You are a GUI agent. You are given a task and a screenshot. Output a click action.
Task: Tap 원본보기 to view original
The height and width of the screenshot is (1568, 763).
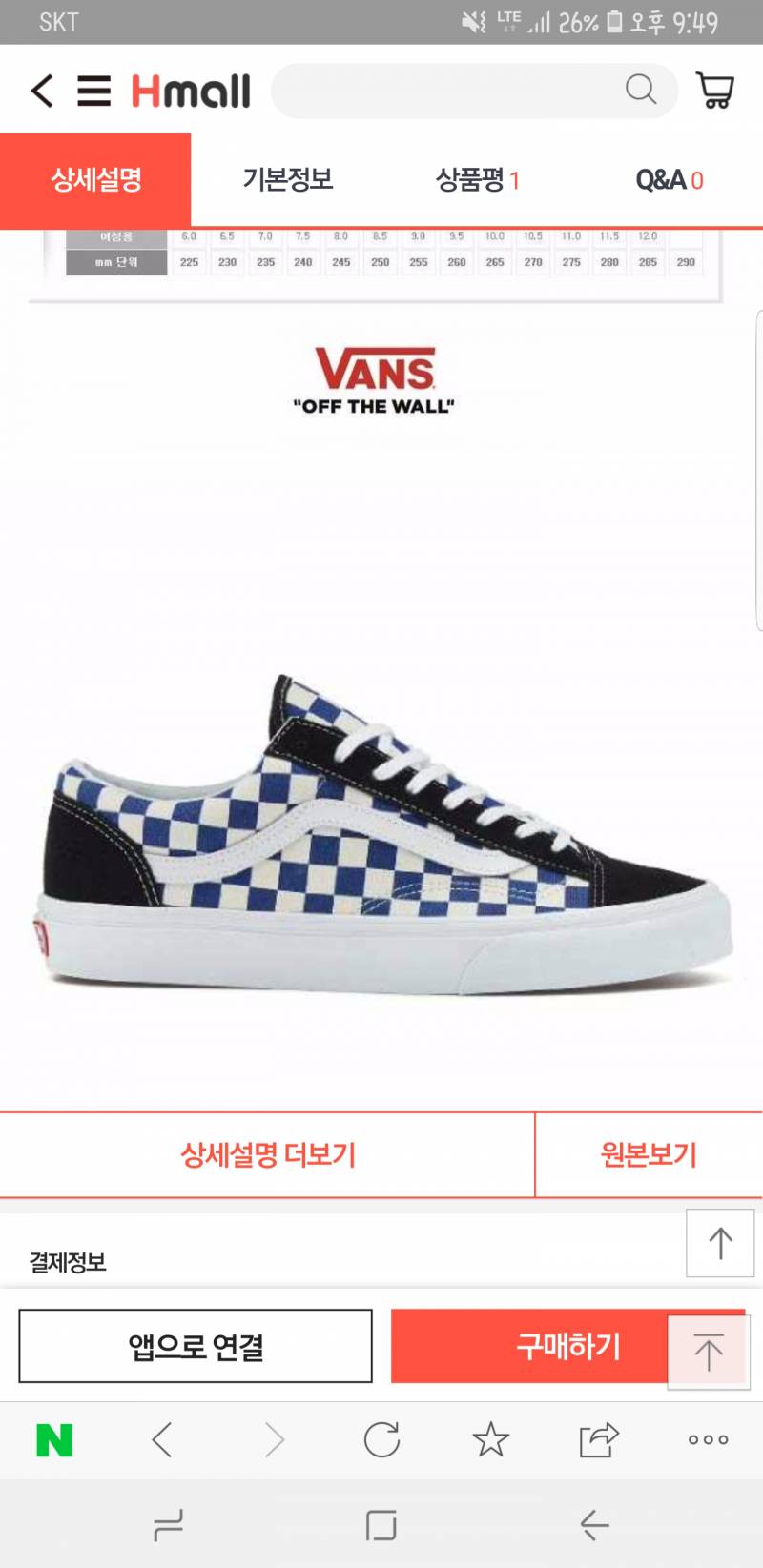click(x=649, y=1155)
